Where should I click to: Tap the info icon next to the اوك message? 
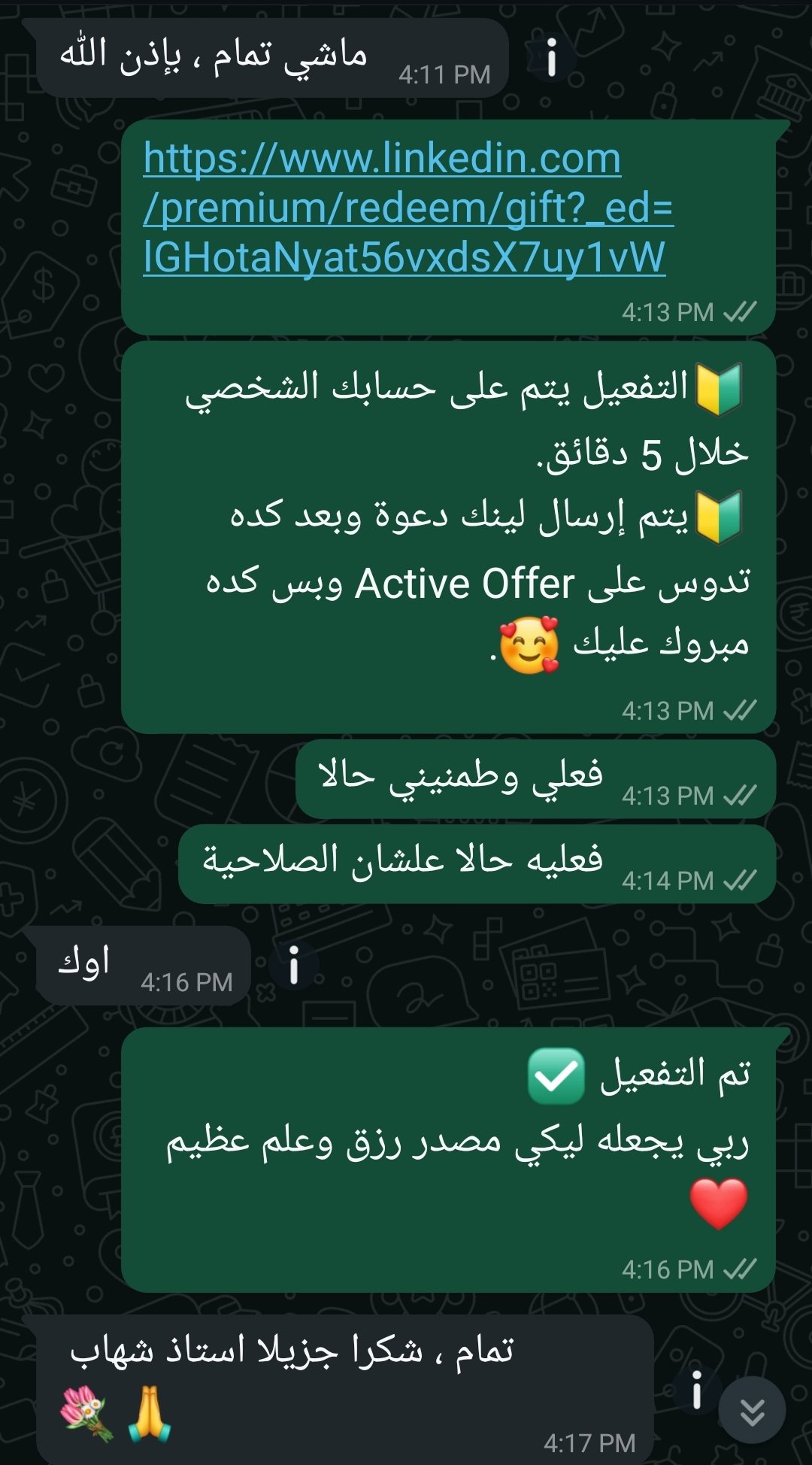pyautogui.click(x=294, y=965)
